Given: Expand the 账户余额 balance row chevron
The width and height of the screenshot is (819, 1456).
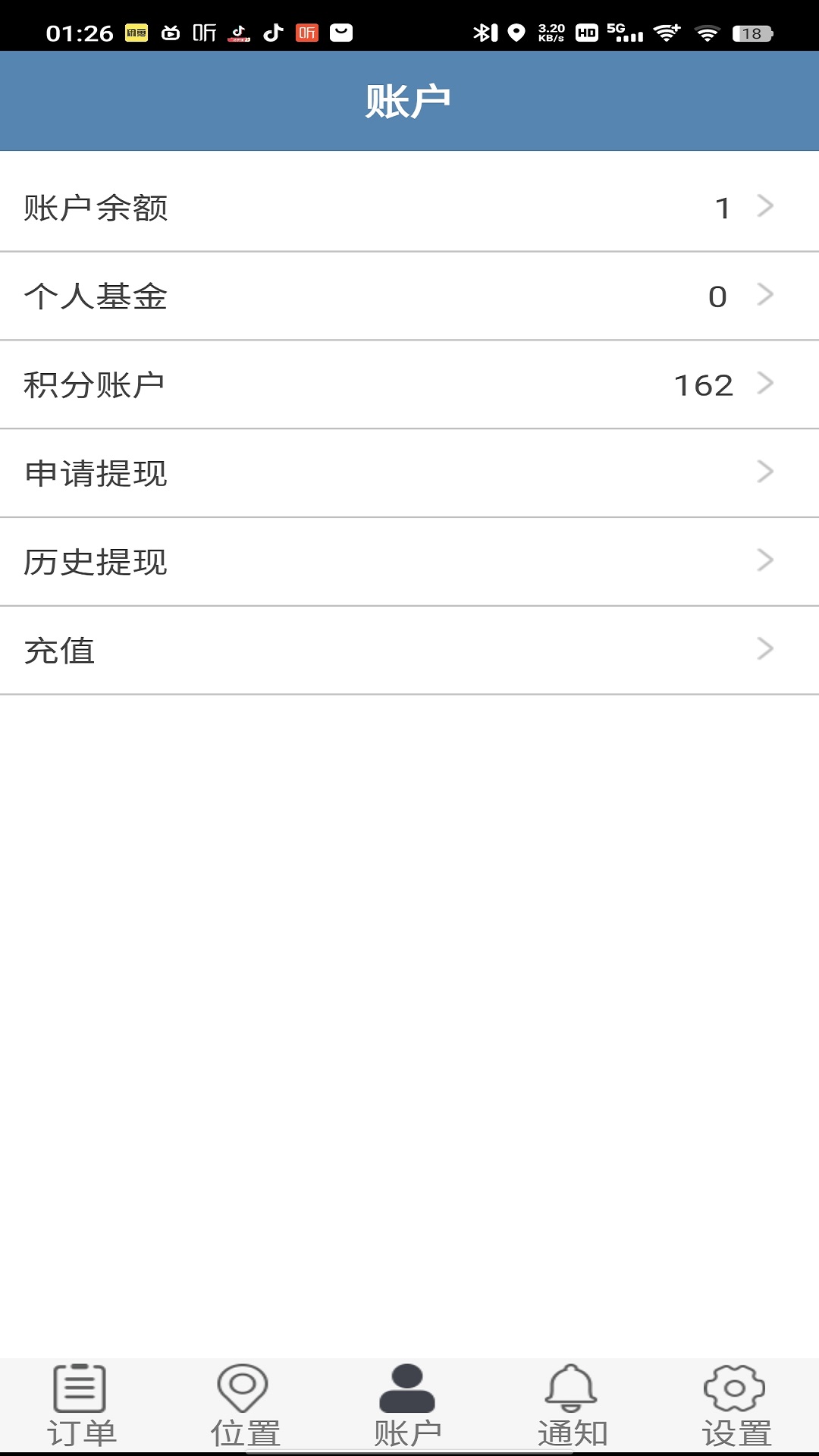Looking at the screenshot, I should point(766,205).
